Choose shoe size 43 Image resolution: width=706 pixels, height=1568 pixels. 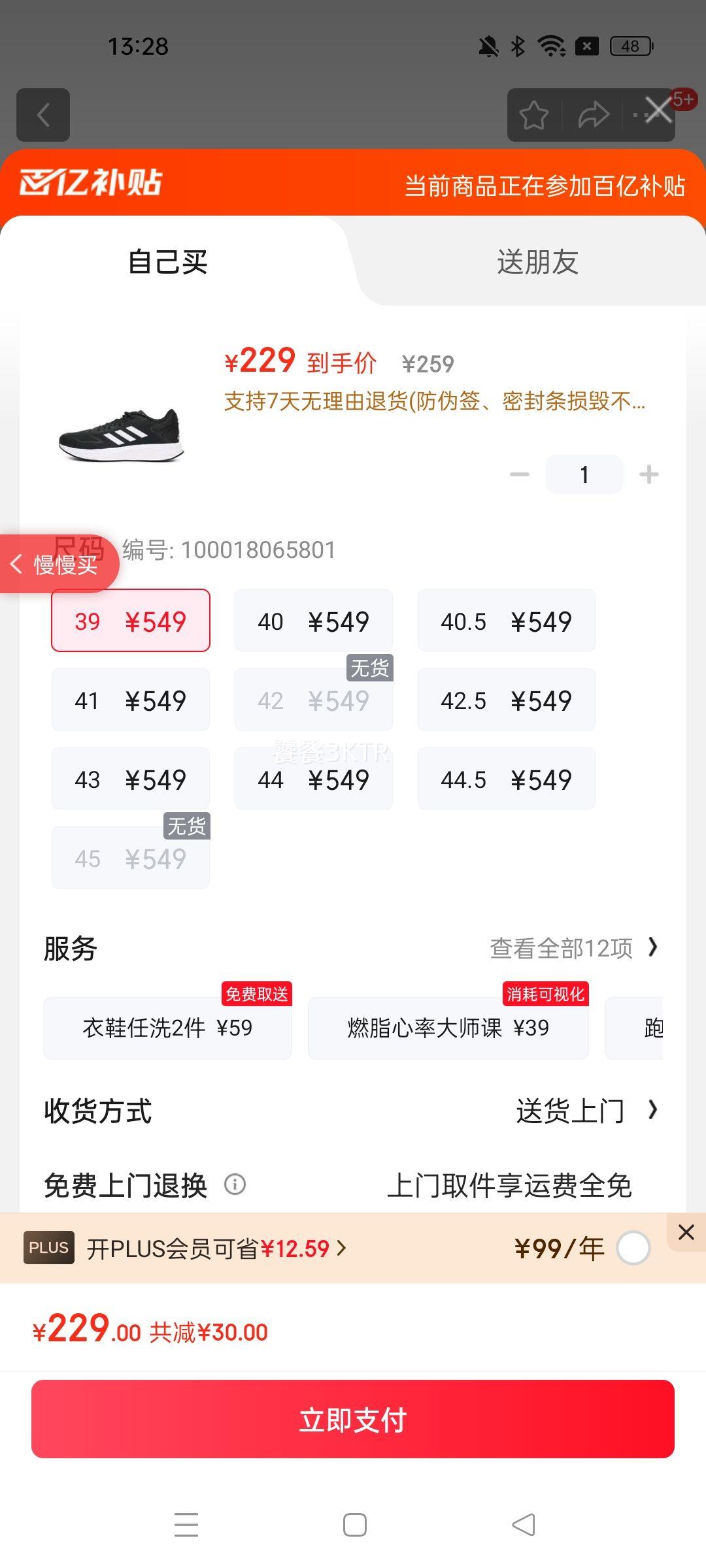[x=131, y=779]
